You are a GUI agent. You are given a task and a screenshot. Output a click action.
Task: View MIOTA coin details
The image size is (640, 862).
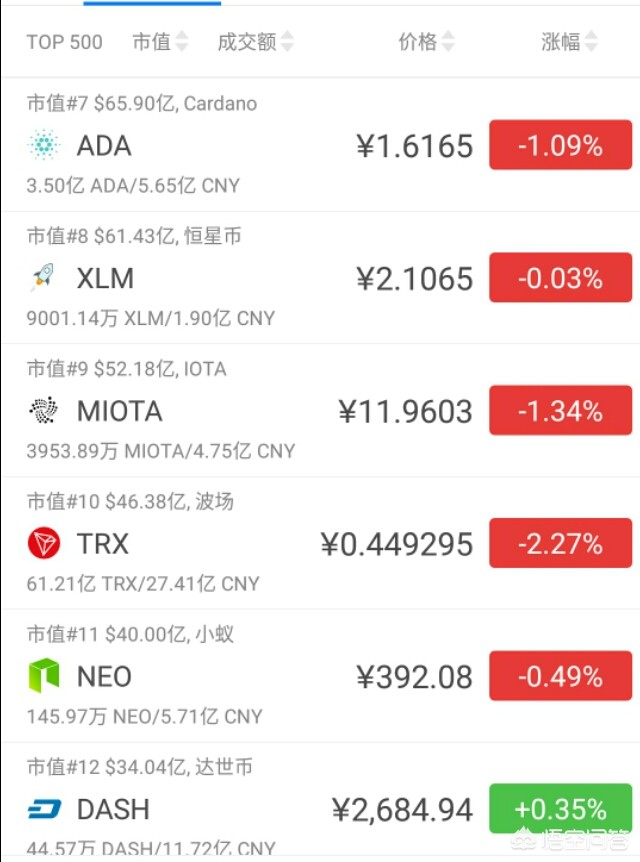(250, 411)
